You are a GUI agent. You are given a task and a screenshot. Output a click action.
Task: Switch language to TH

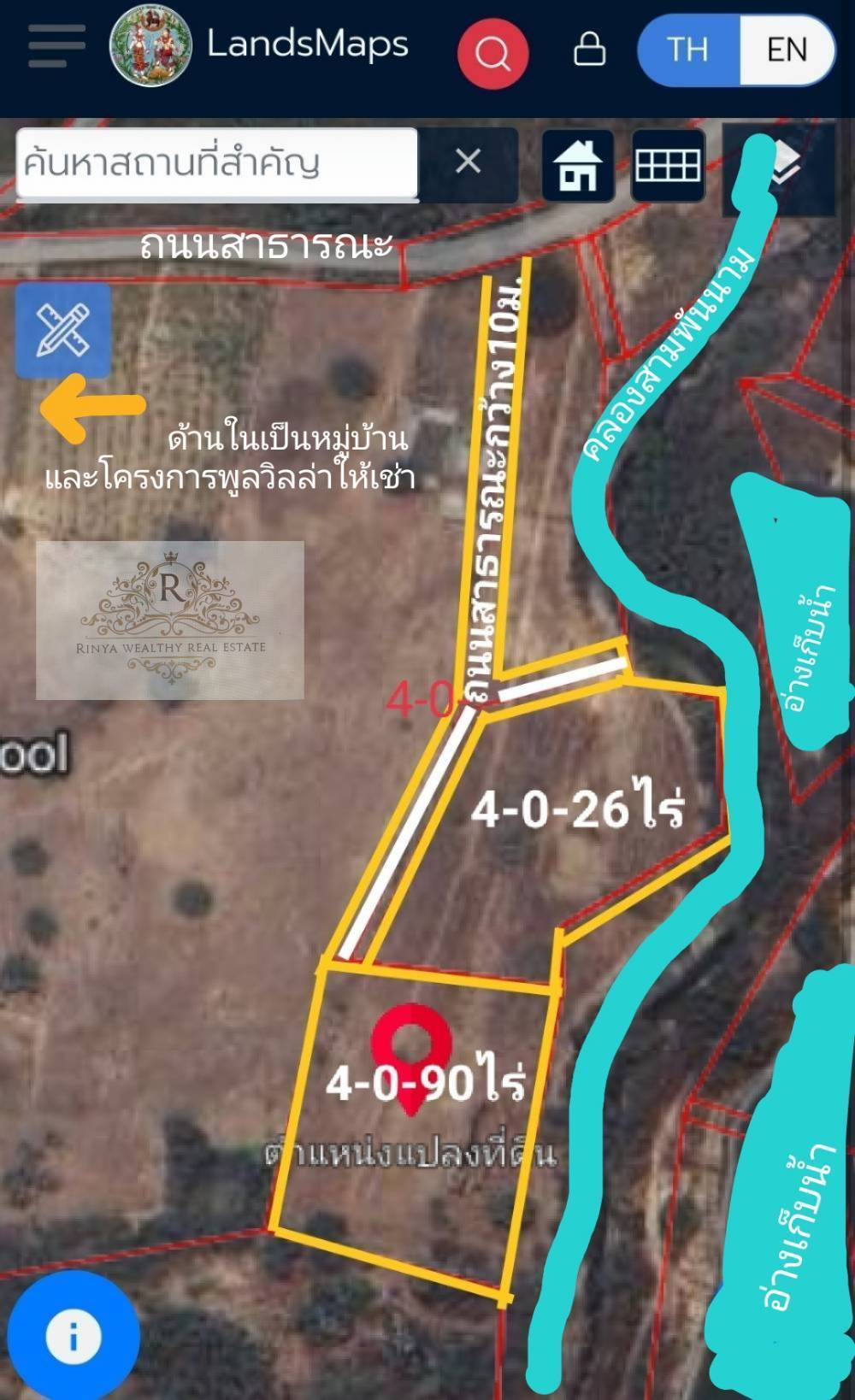[688, 50]
